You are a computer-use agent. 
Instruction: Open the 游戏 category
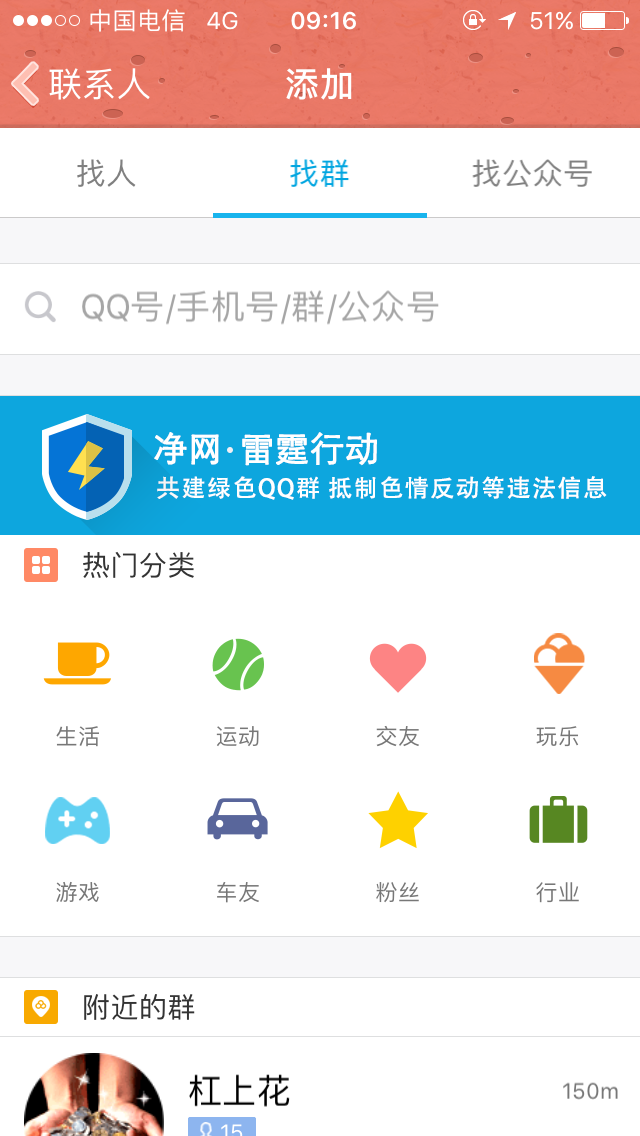[x=78, y=846]
